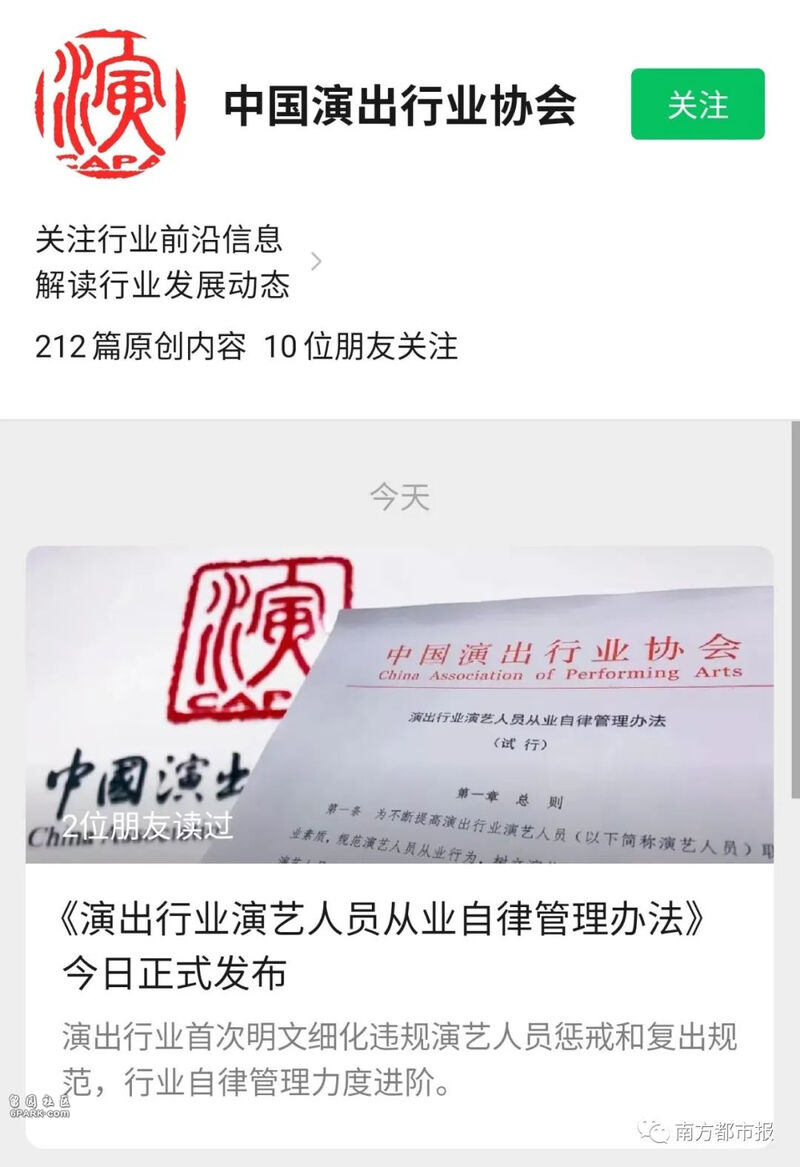Expand the account description chevron
This screenshot has height=1167, width=800.
click(x=316, y=262)
